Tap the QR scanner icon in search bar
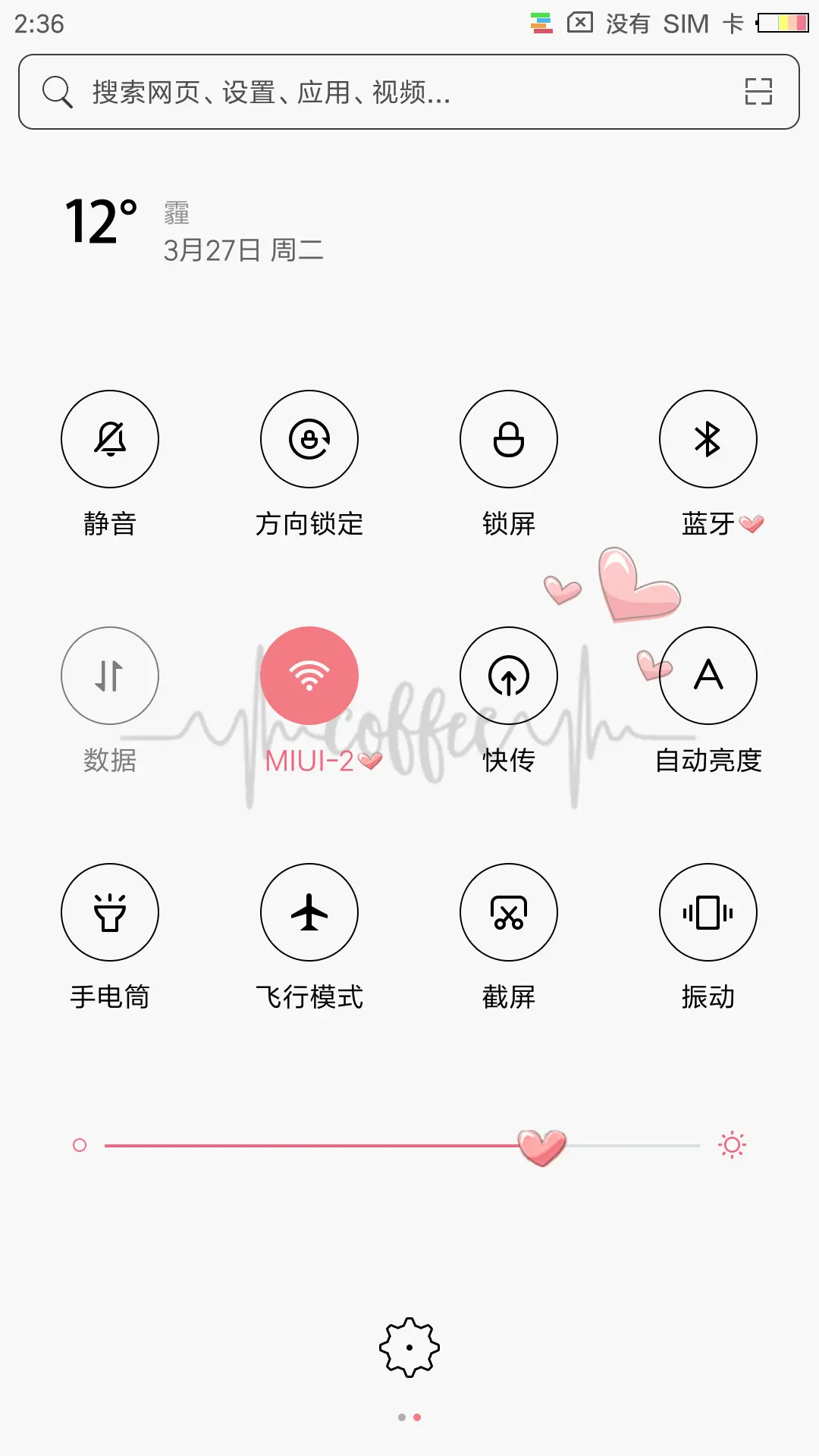Image resolution: width=819 pixels, height=1456 pixels. 757,91
